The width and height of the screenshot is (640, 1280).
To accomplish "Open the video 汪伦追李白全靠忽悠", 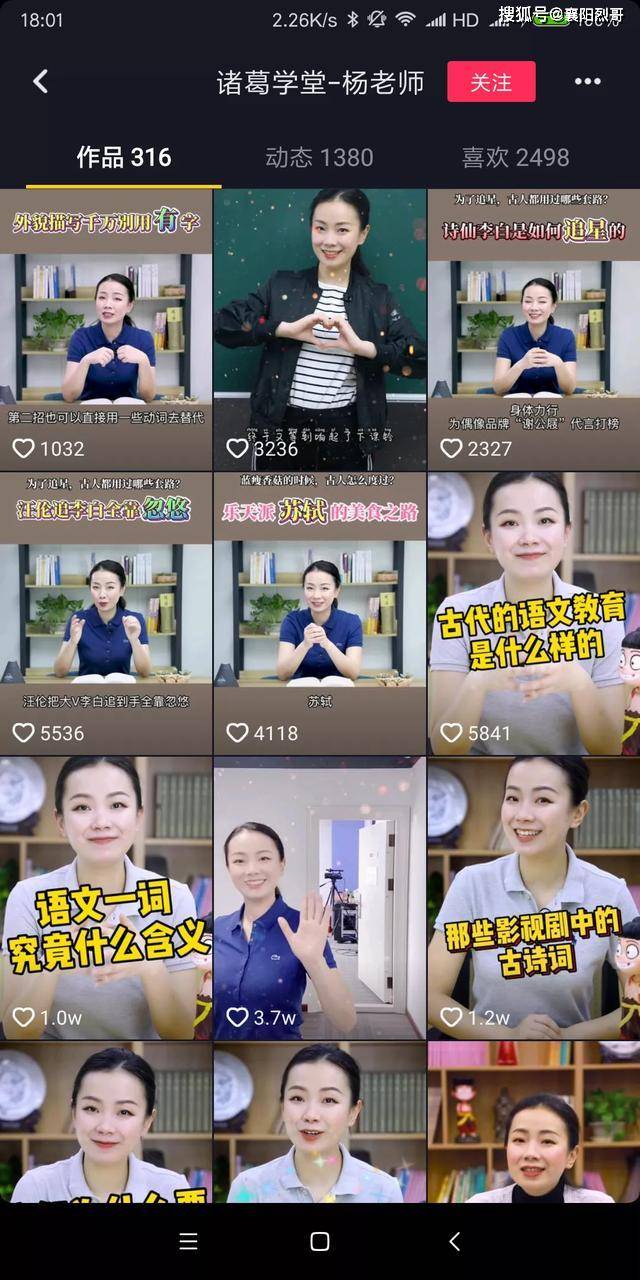I will [x=106, y=614].
